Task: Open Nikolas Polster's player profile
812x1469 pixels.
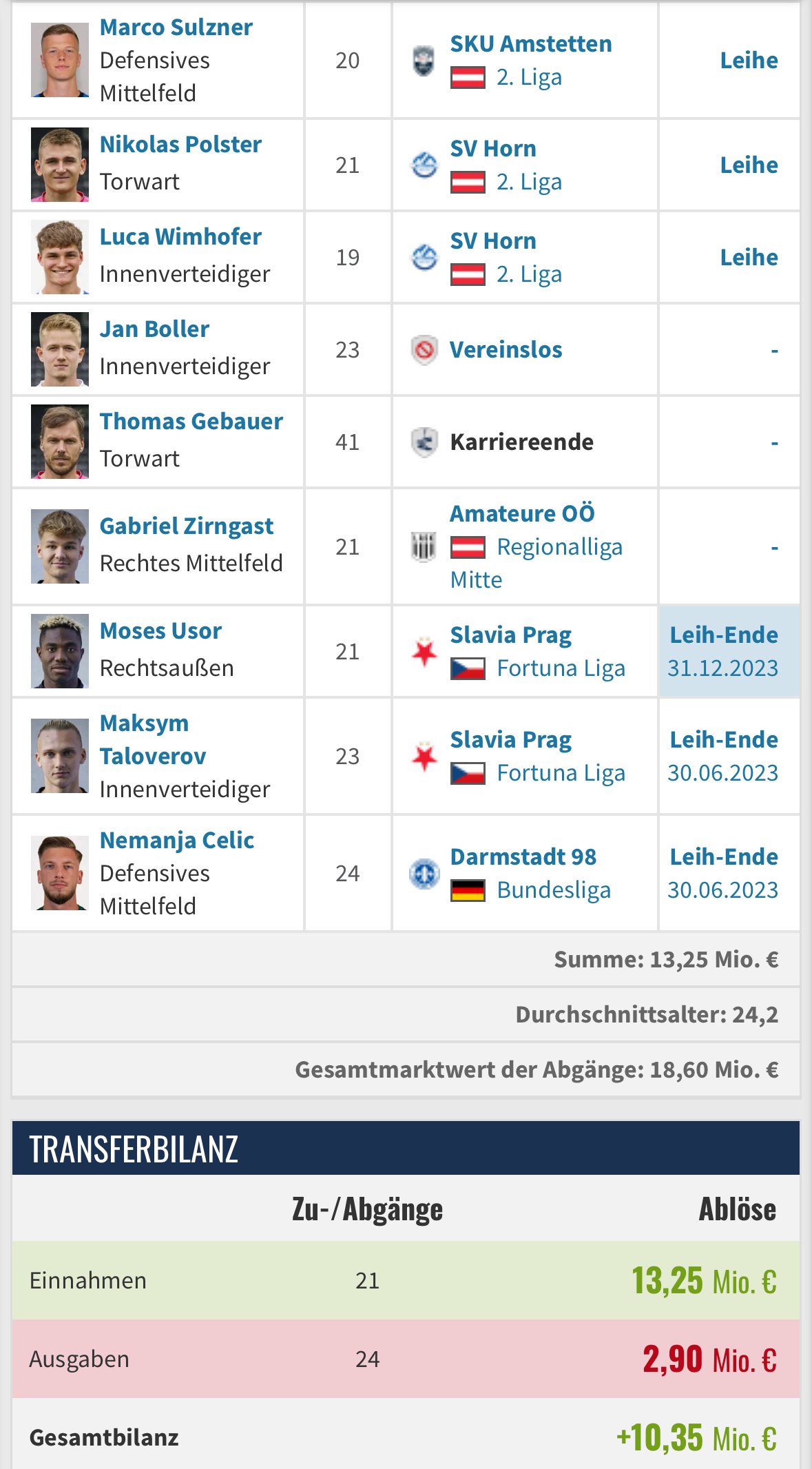Action: [180, 145]
